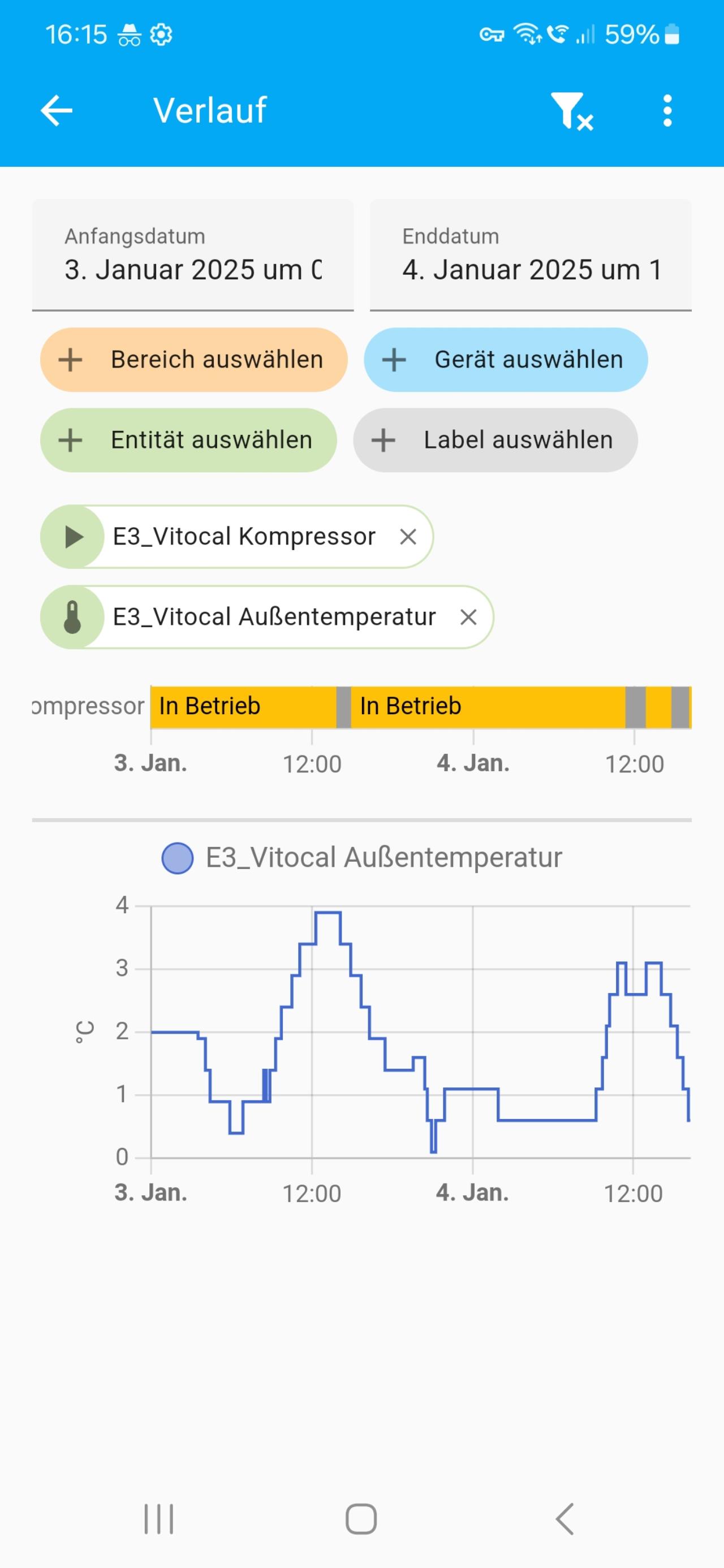Image resolution: width=724 pixels, height=1568 pixels.
Task: Choose a device via Gerät auswählen
Action: coord(506,360)
